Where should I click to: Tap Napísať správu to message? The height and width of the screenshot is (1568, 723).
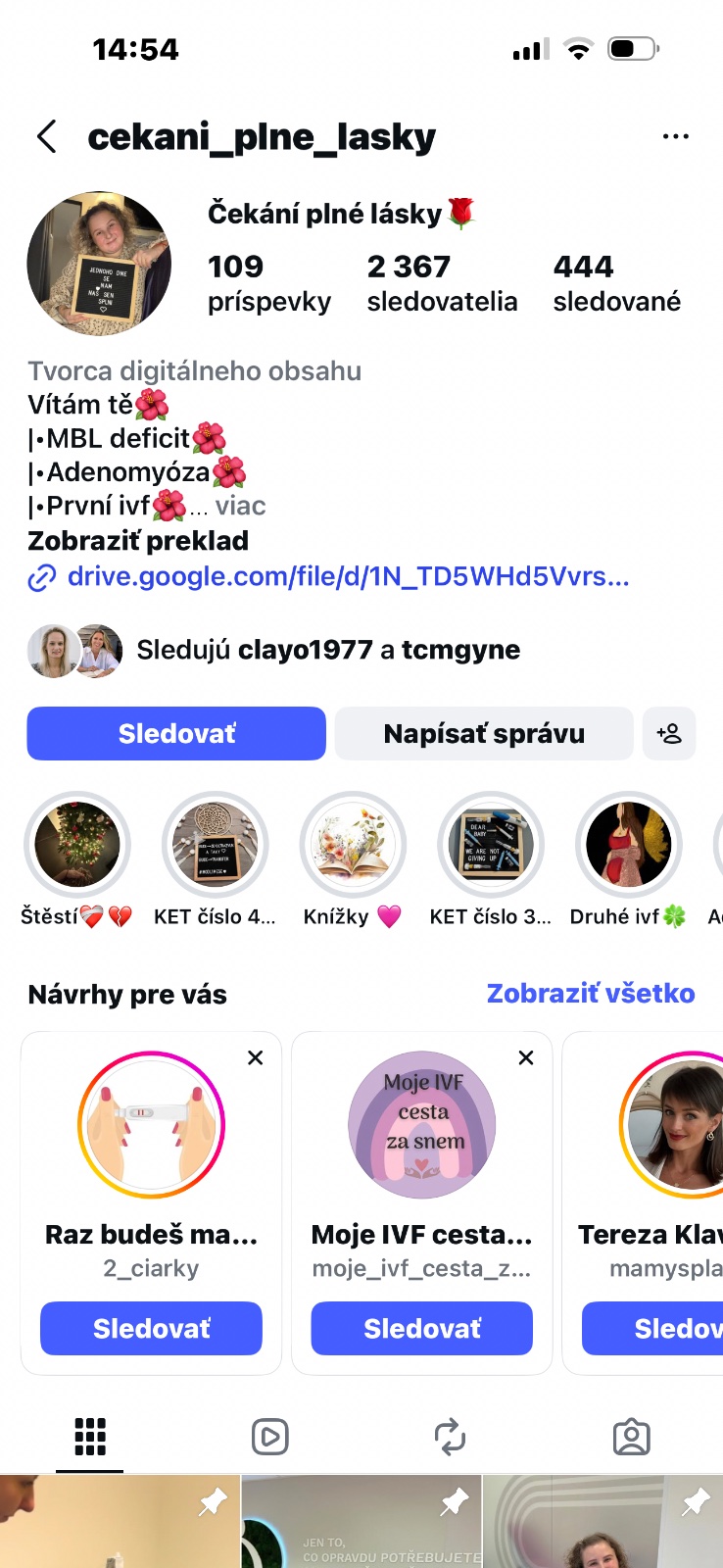click(x=484, y=733)
